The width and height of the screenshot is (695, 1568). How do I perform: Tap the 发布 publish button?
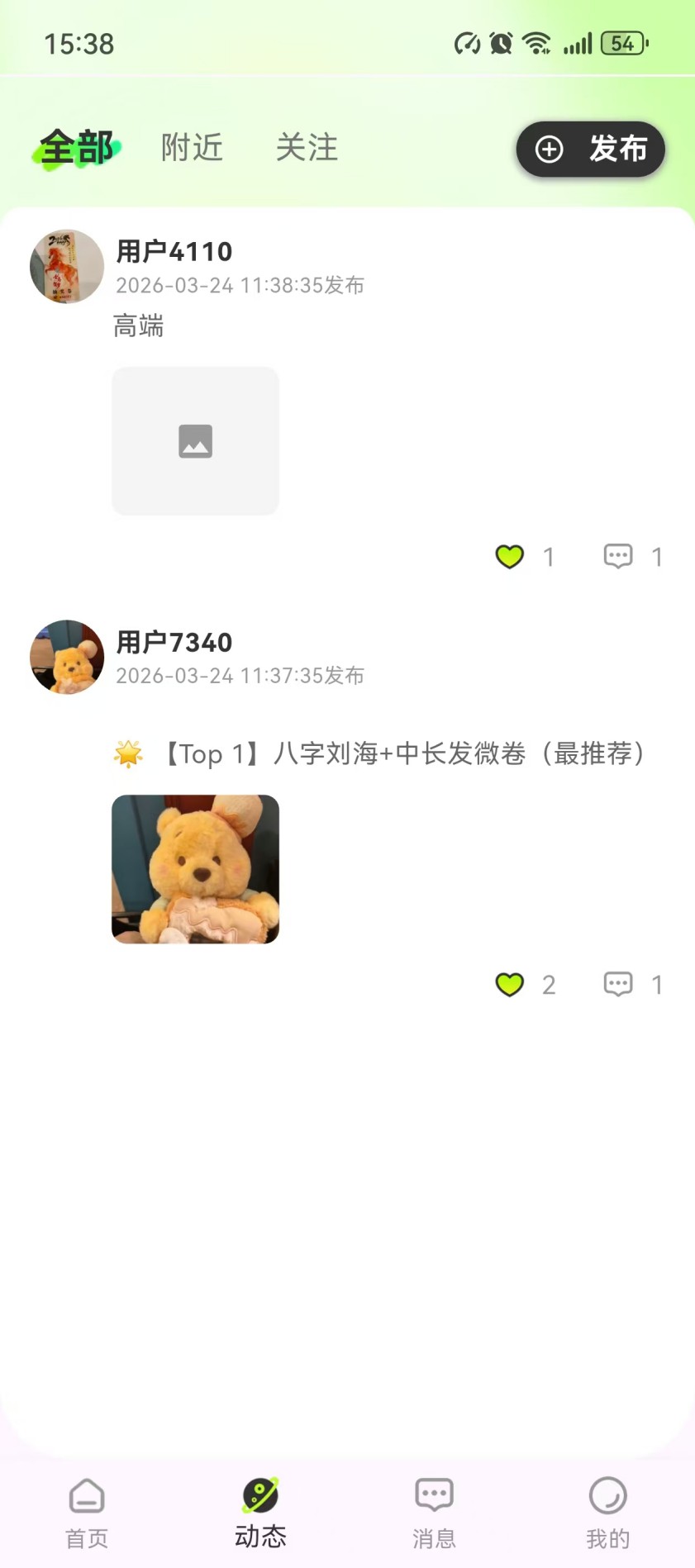(x=590, y=150)
